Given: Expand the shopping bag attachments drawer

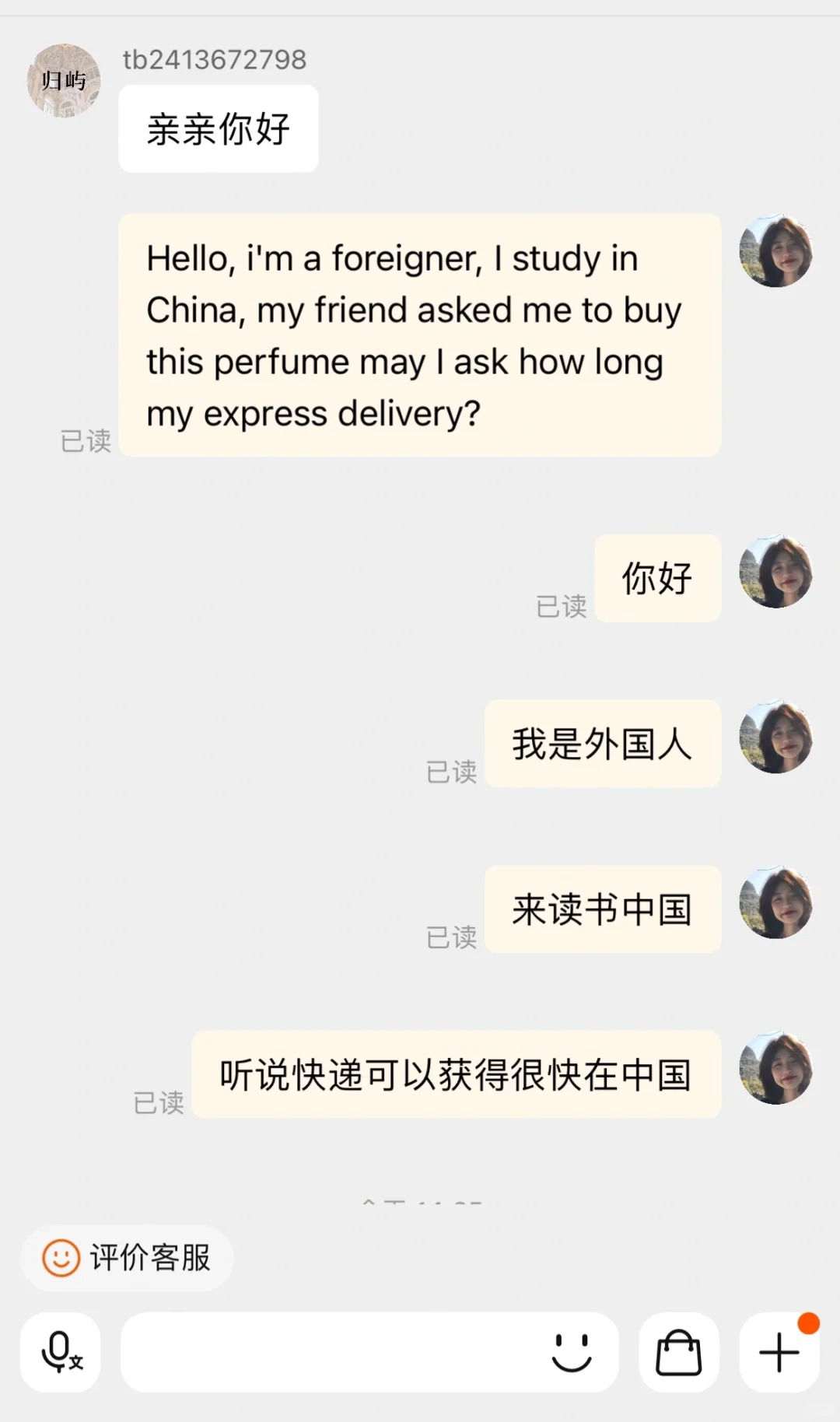Looking at the screenshot, I should point(677,1354).
